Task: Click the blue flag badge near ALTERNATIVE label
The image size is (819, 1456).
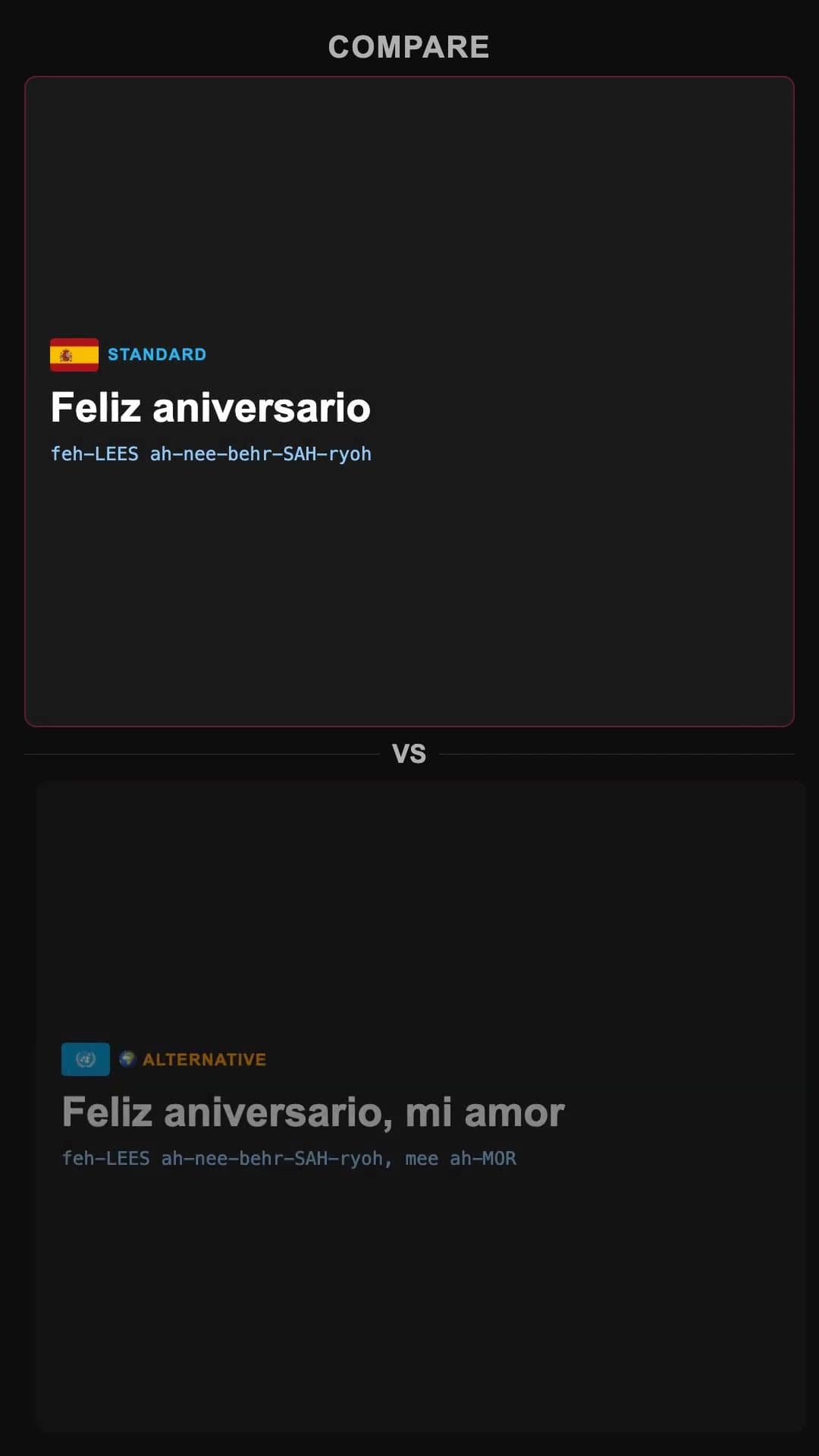Action: tap(85, 1059)
